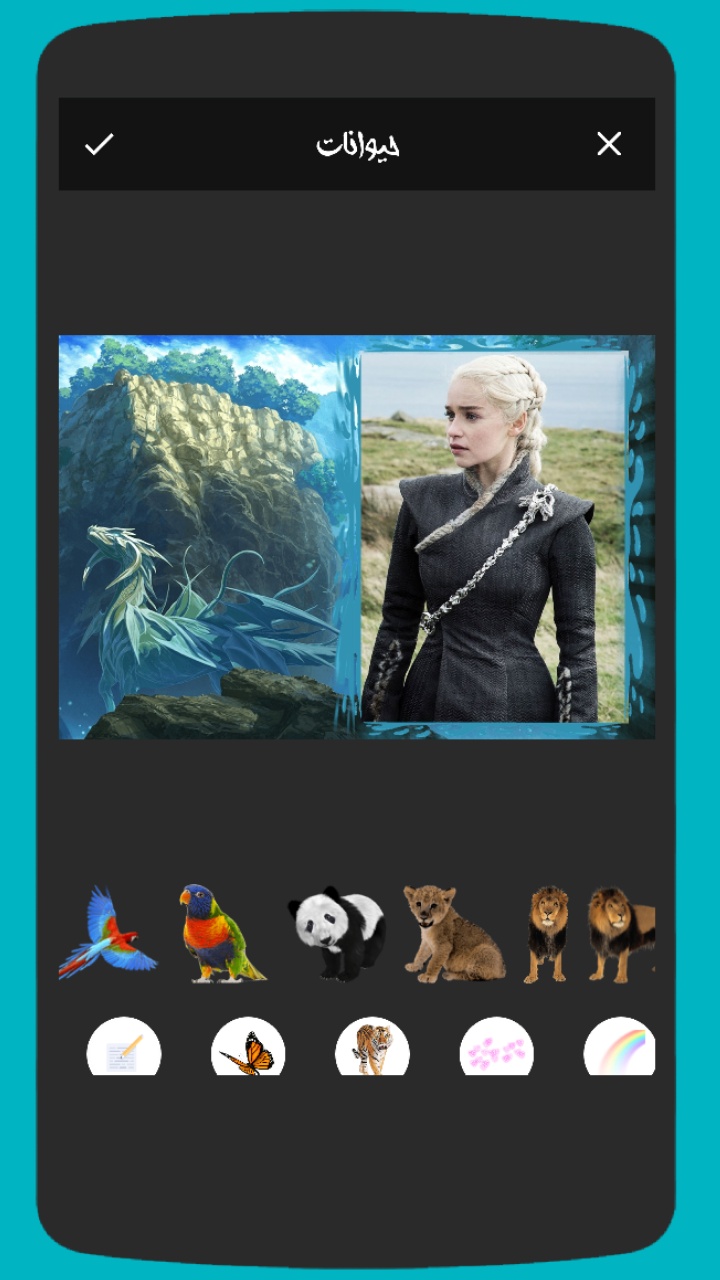This screenshot has height=1280, width=720.
Task: Open the pink flowers sticker category
Action: (x=496, y=1048)
